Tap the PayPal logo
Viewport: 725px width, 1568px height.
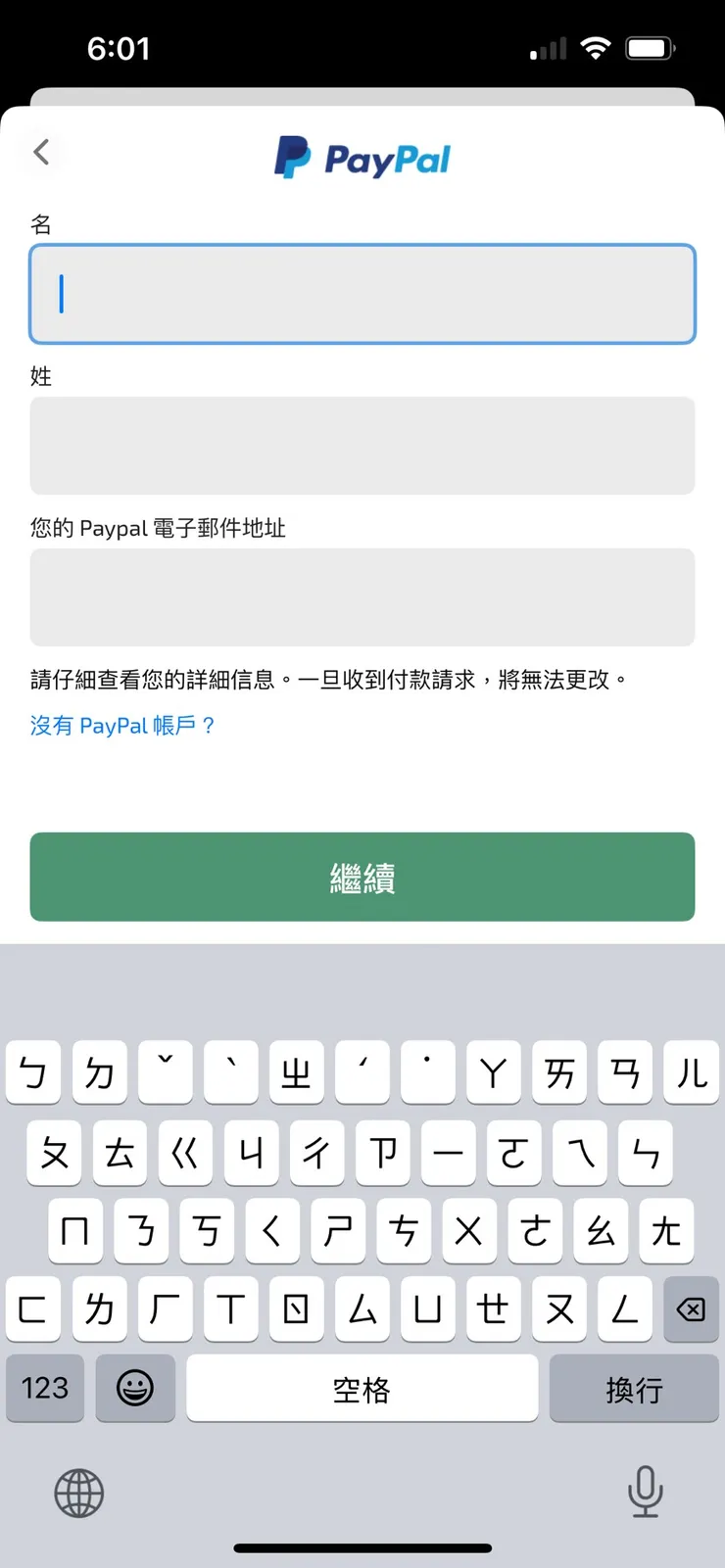[362, 157]
